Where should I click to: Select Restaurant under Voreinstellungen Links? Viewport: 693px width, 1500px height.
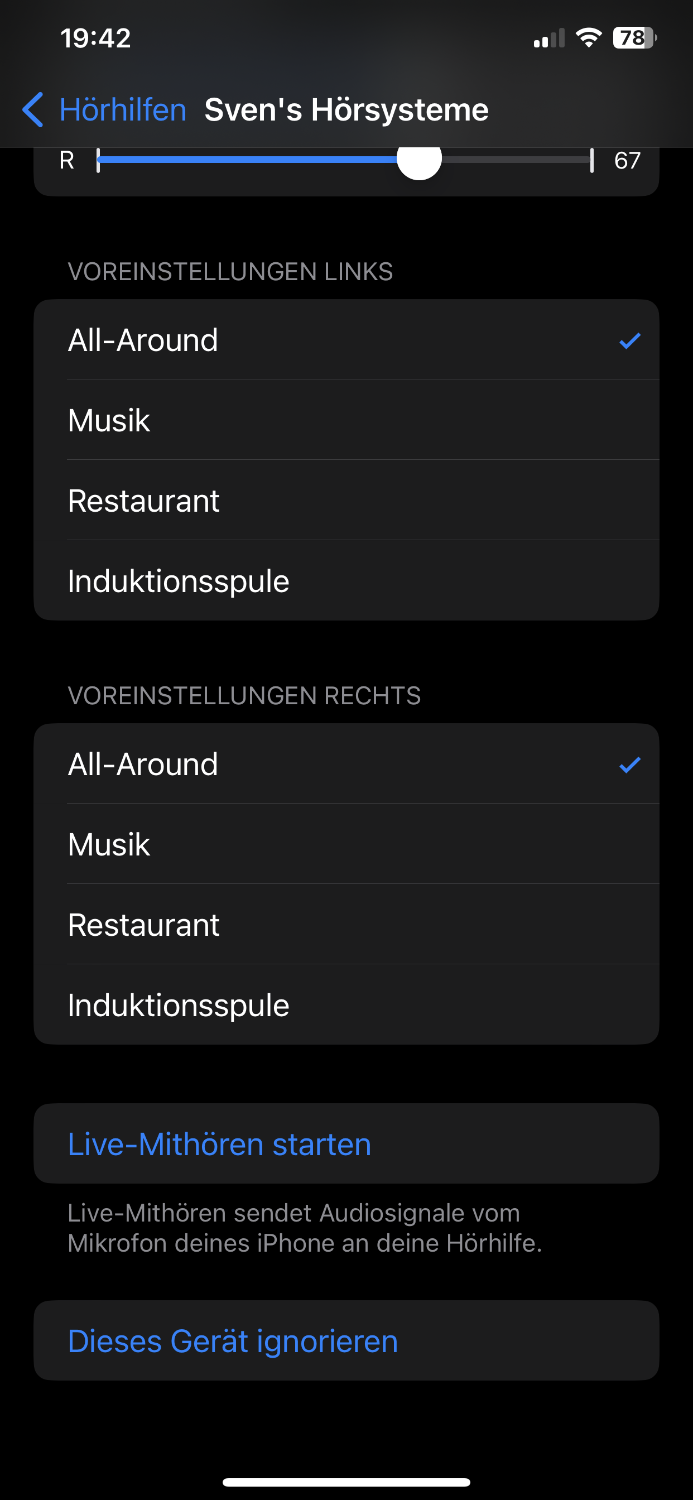(x=346, y=501)
